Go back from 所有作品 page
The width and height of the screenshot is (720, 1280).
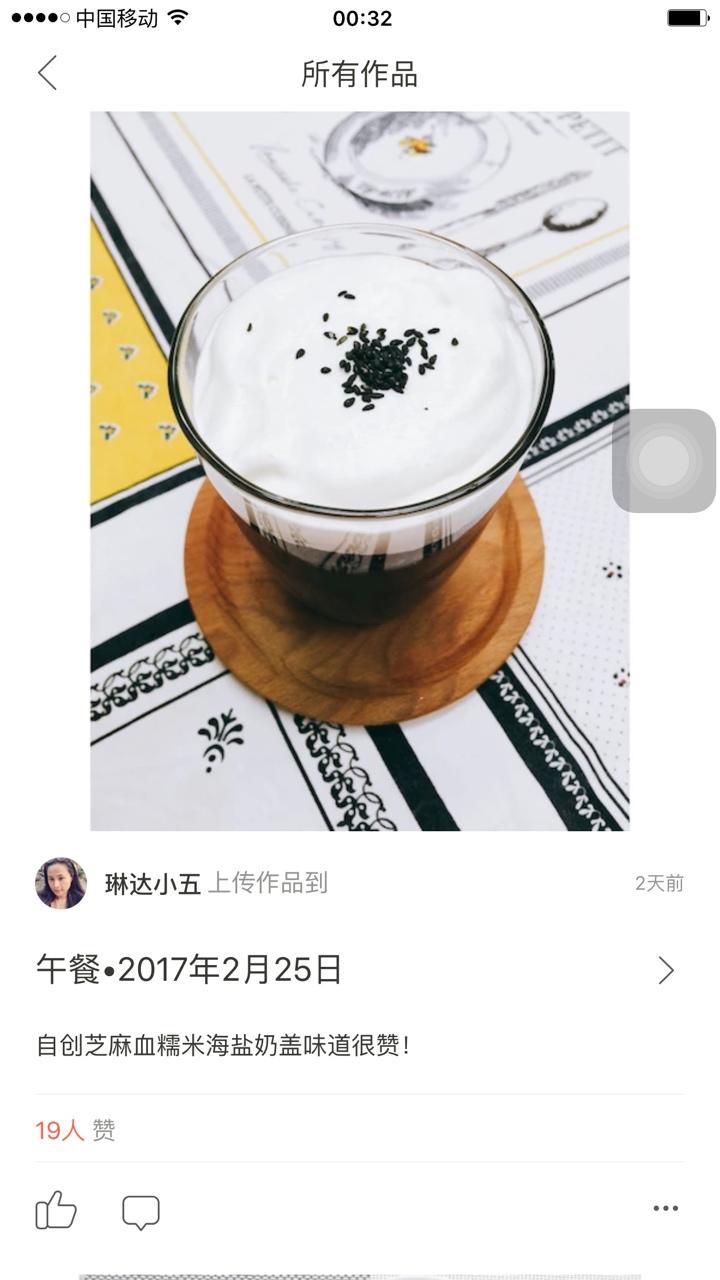(47, 73)
